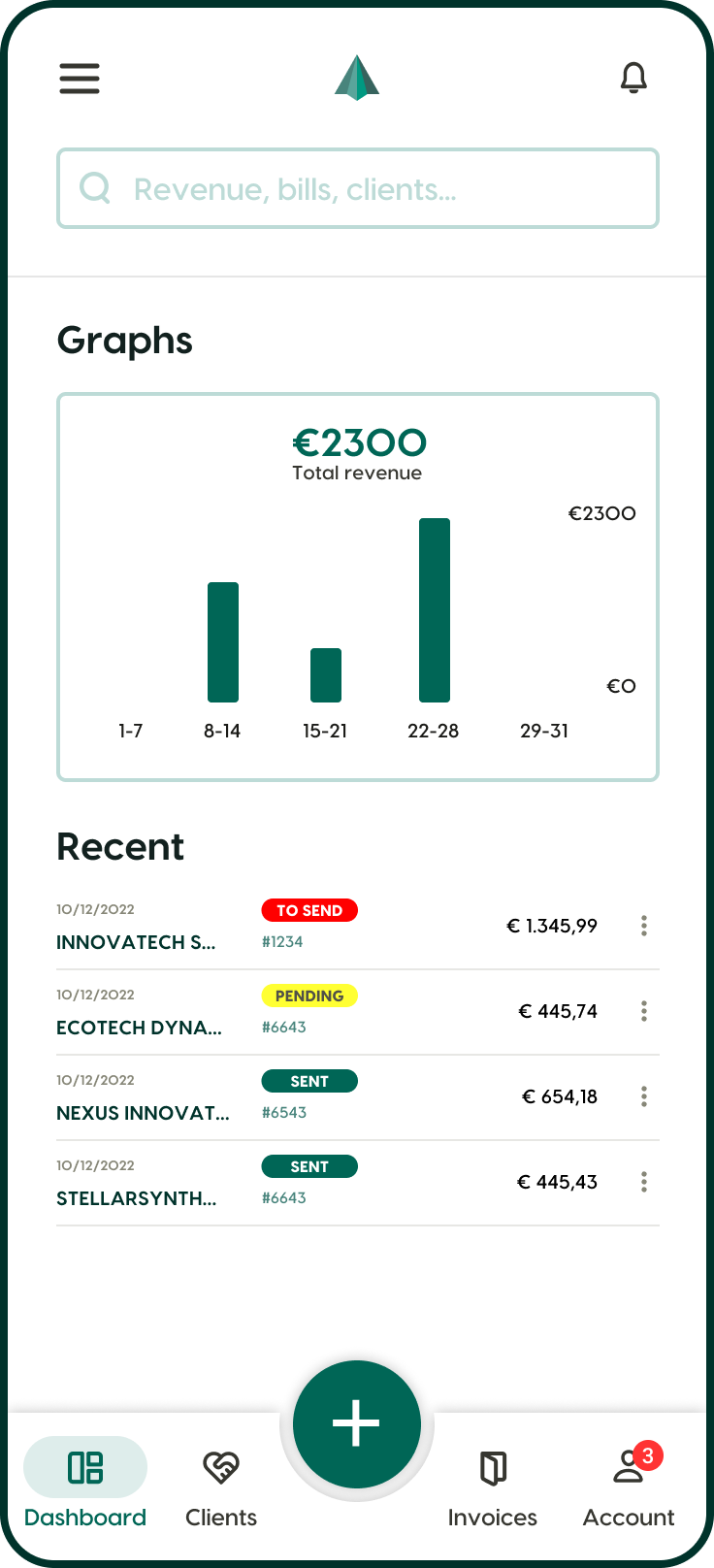Open the Account tab
The image size is (714, 1568).
tap(629, 1483)
